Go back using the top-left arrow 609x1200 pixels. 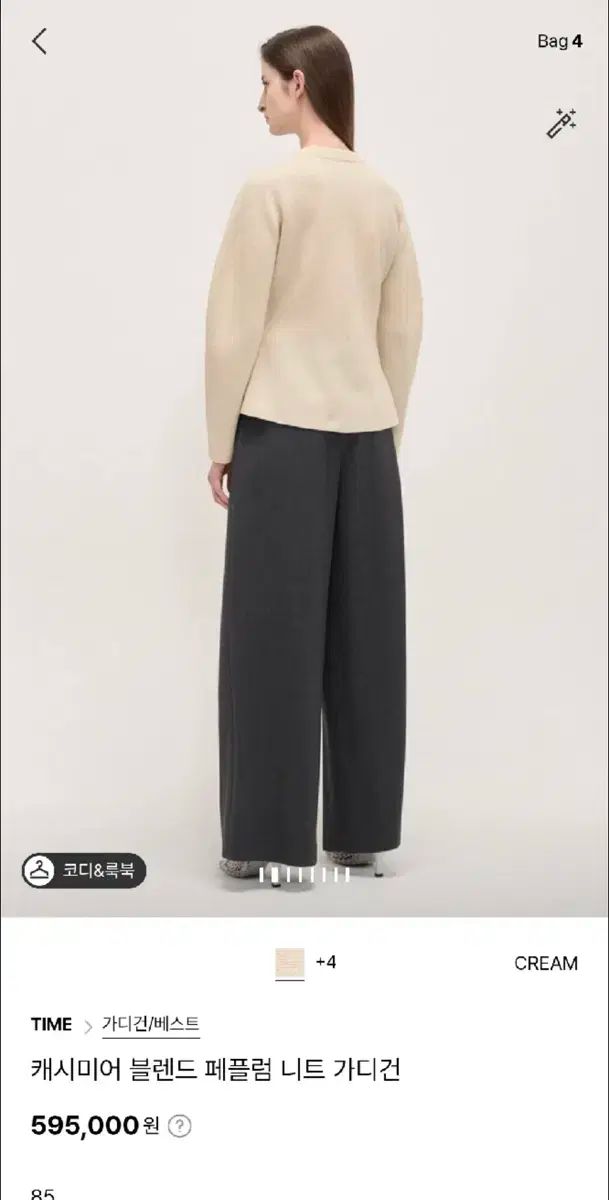(39, 41)
